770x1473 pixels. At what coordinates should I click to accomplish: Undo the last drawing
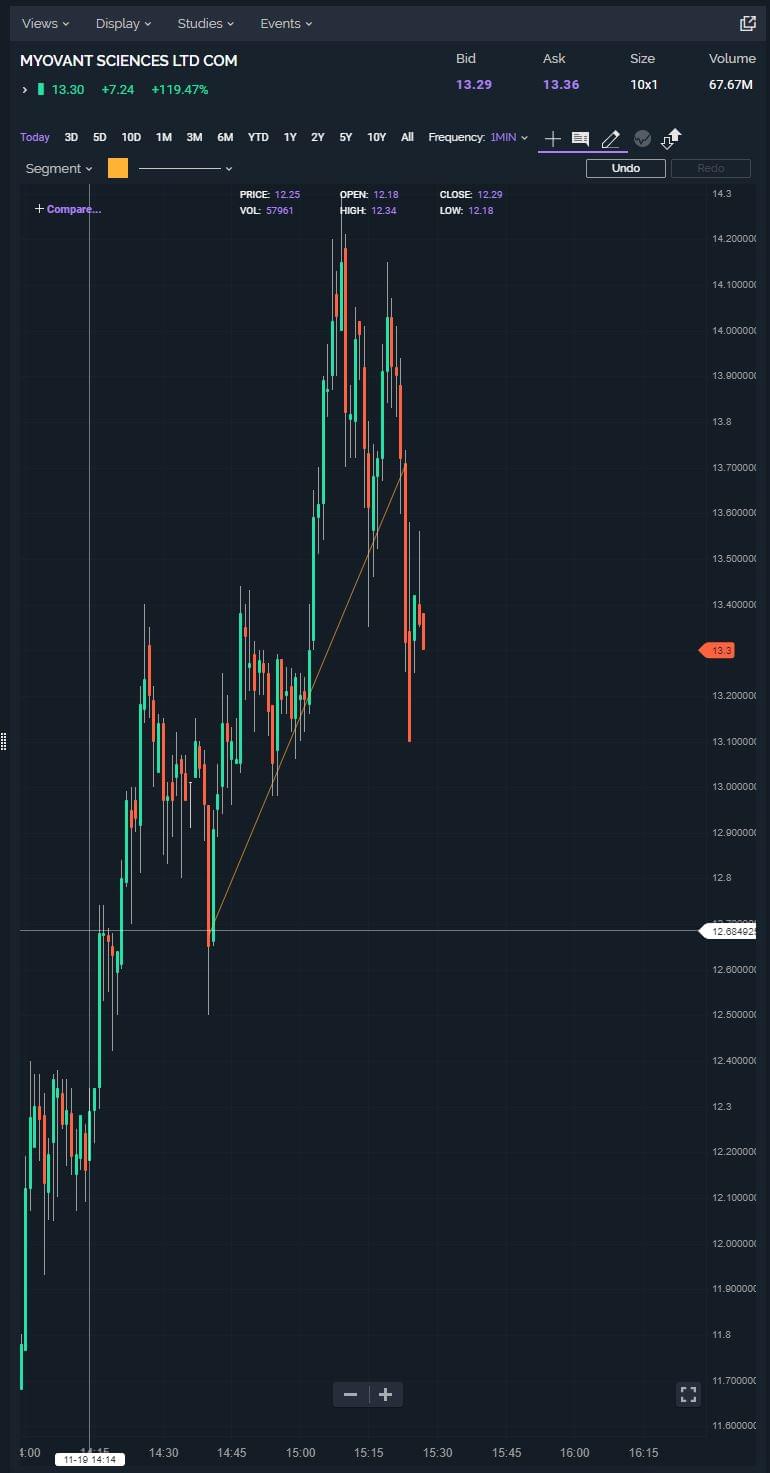pyautogui.click(x=625, y=168)
